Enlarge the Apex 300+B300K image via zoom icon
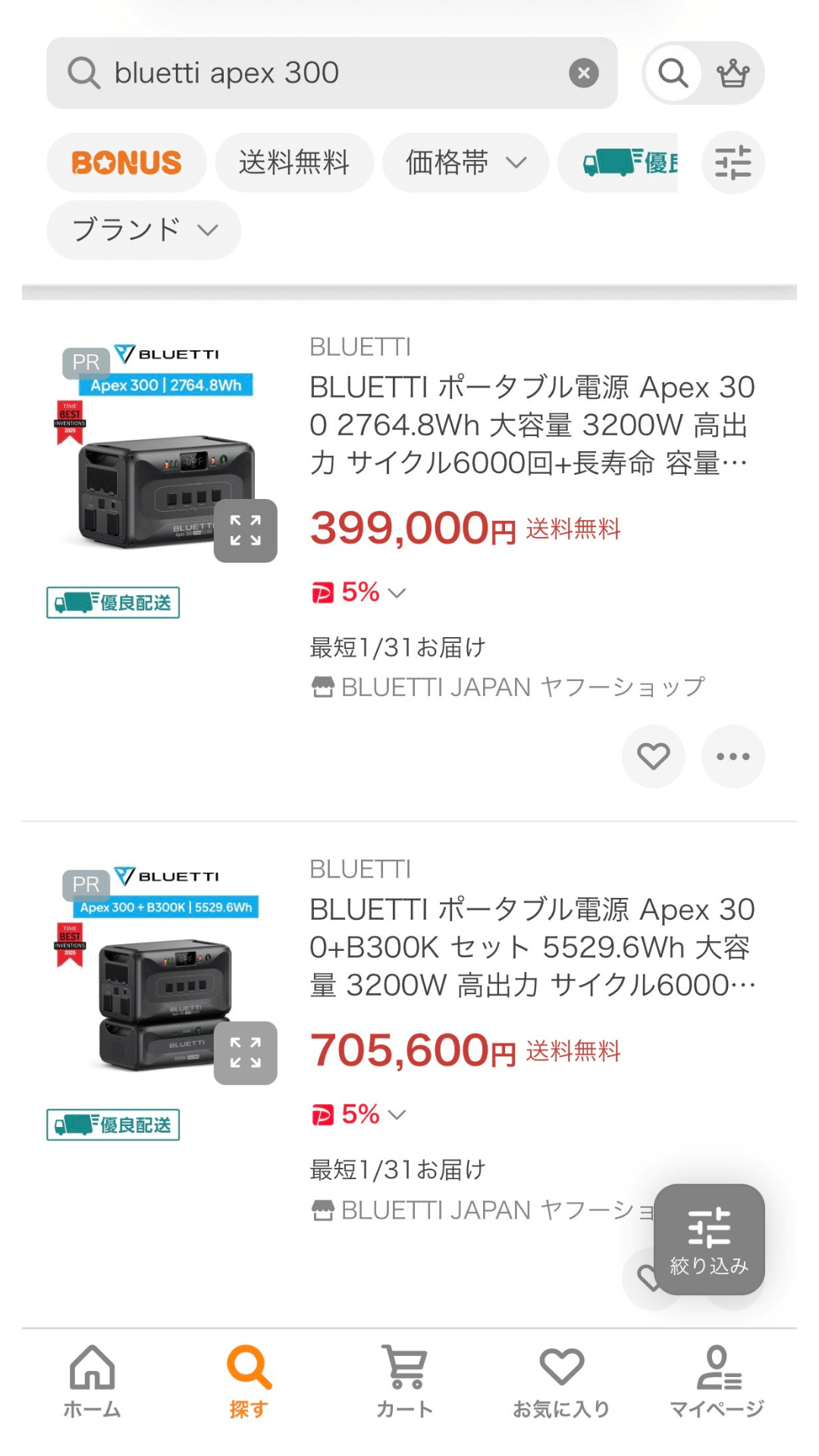 tap(245, 1053)
